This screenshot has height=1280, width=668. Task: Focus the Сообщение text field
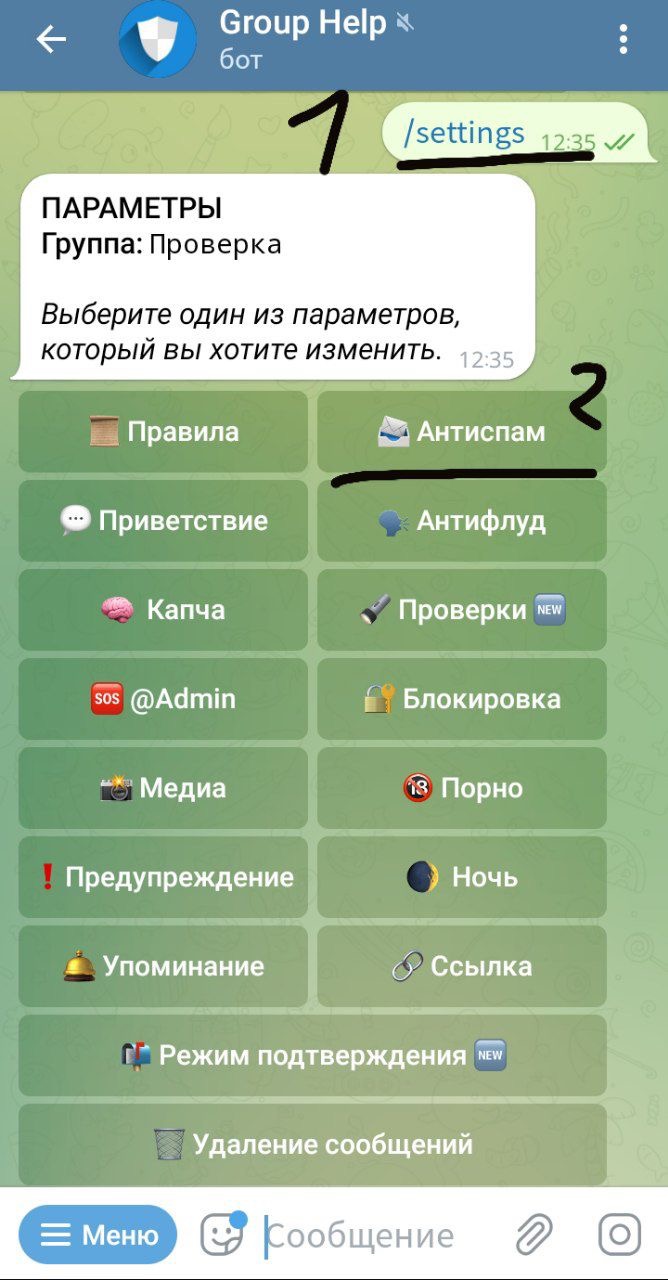380,1236
